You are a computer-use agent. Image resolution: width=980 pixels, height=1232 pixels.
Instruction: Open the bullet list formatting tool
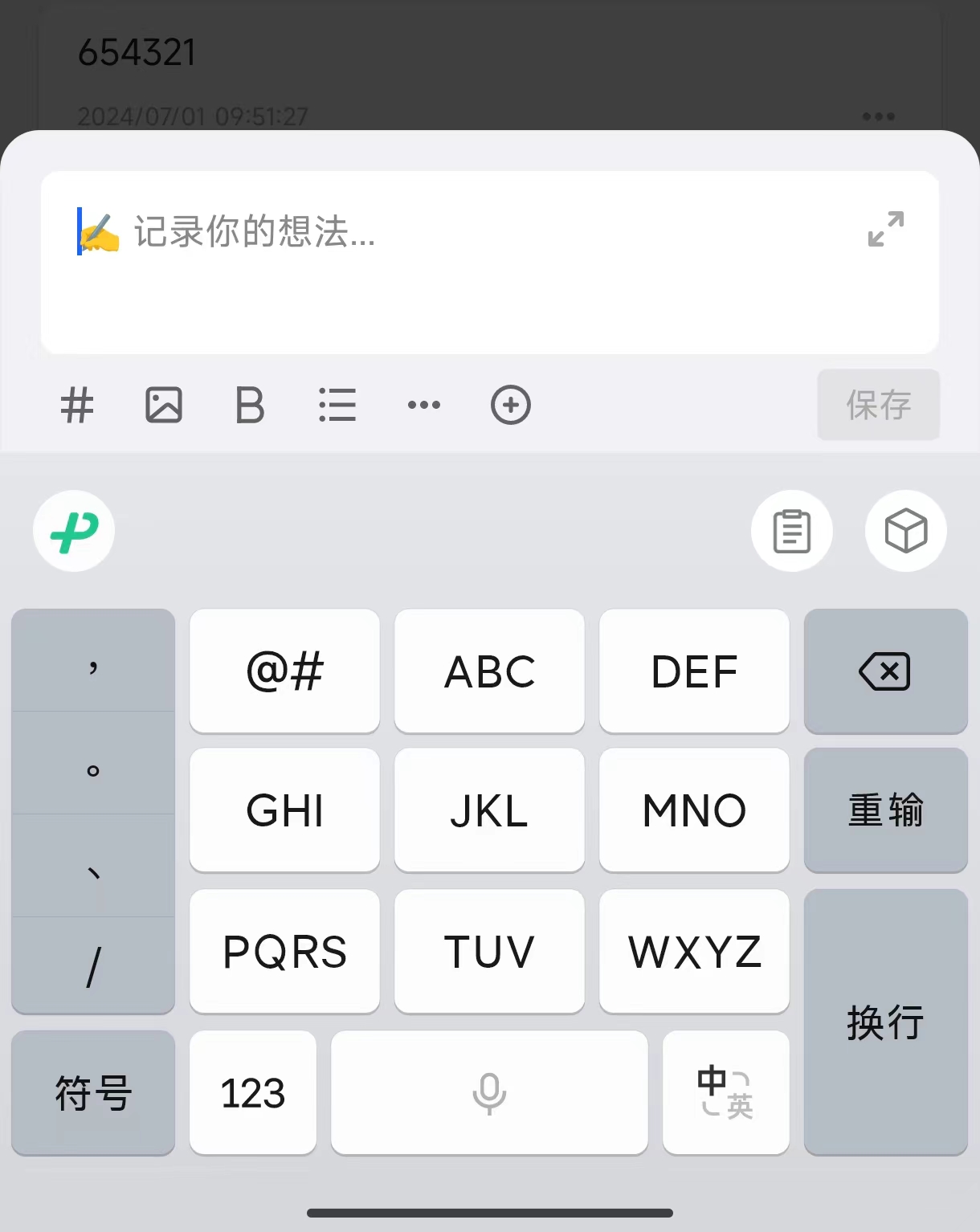point(337,405)
